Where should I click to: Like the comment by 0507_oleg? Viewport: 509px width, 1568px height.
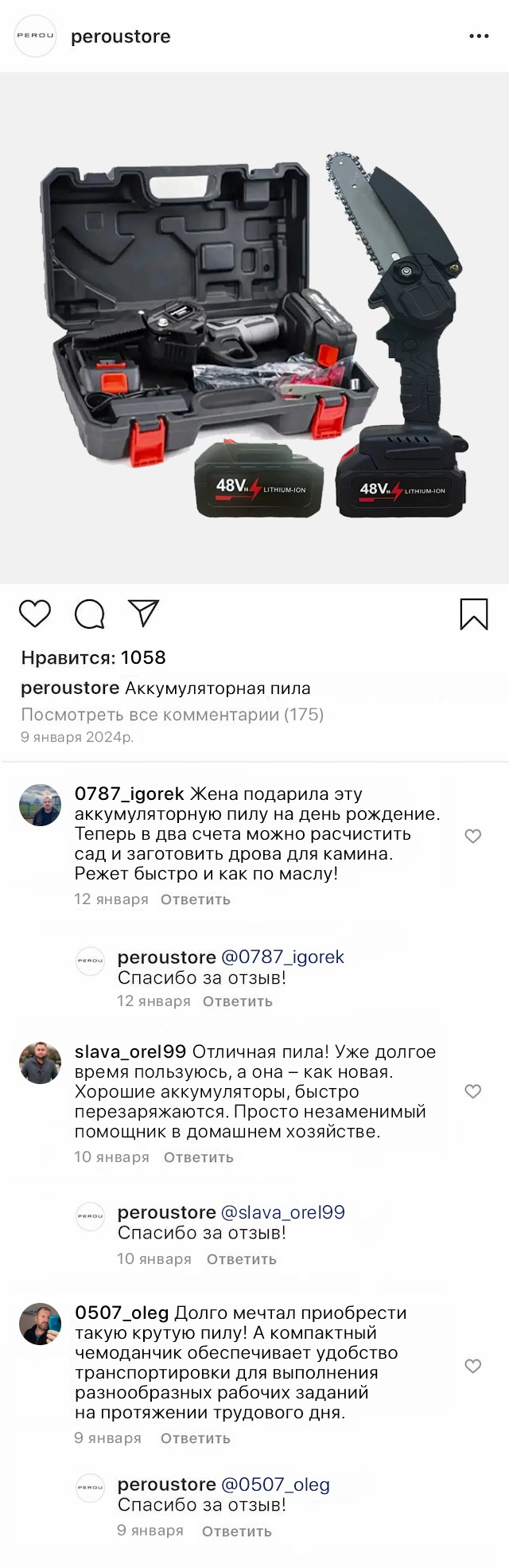[473, 1366]
